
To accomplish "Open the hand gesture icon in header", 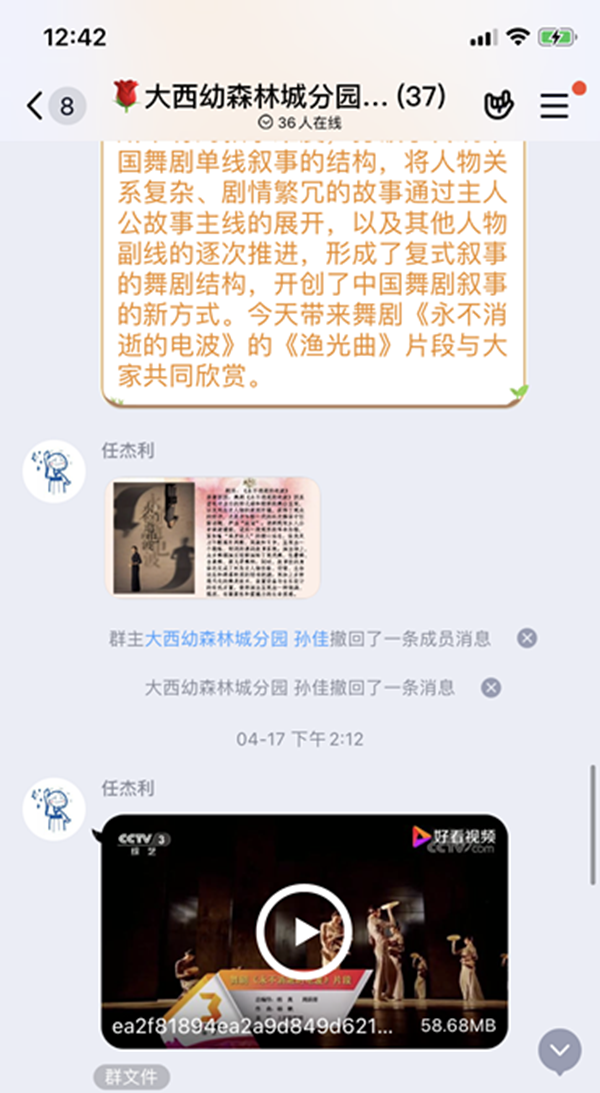I will click(499, 104).
